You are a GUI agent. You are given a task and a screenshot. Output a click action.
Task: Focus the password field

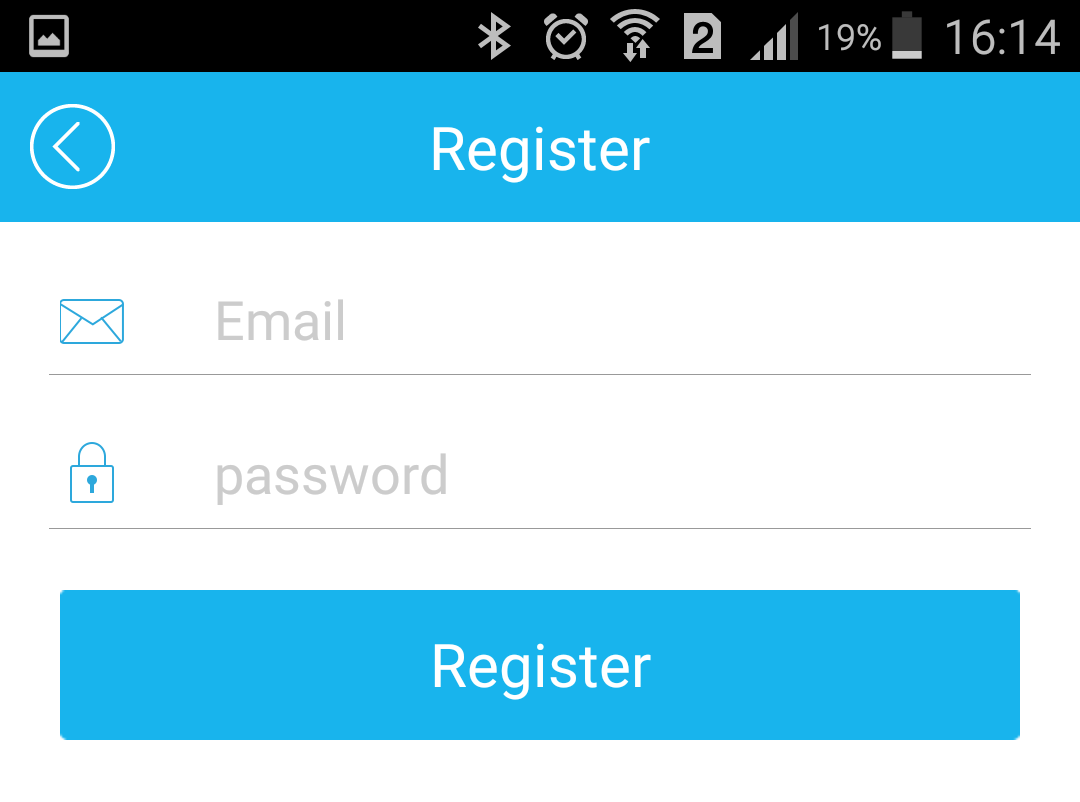click(600, 476)
